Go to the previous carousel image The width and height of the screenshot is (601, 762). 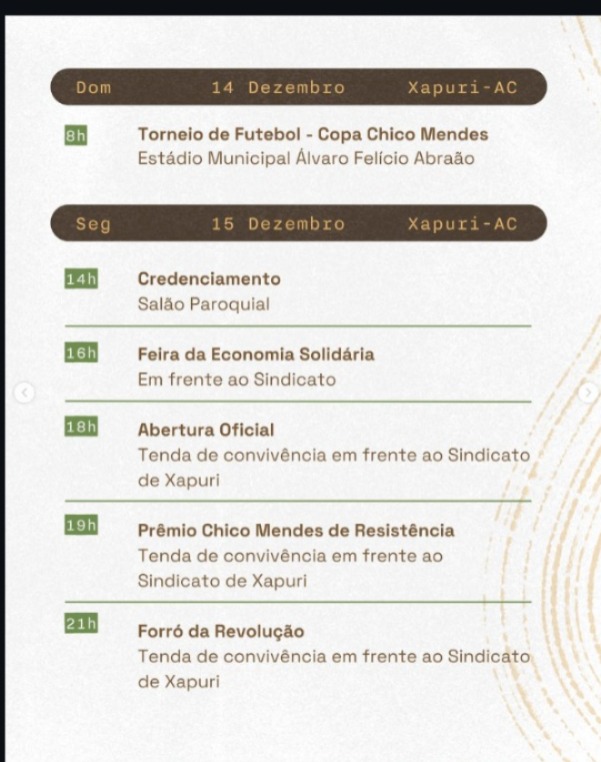[x=24, y=393]
